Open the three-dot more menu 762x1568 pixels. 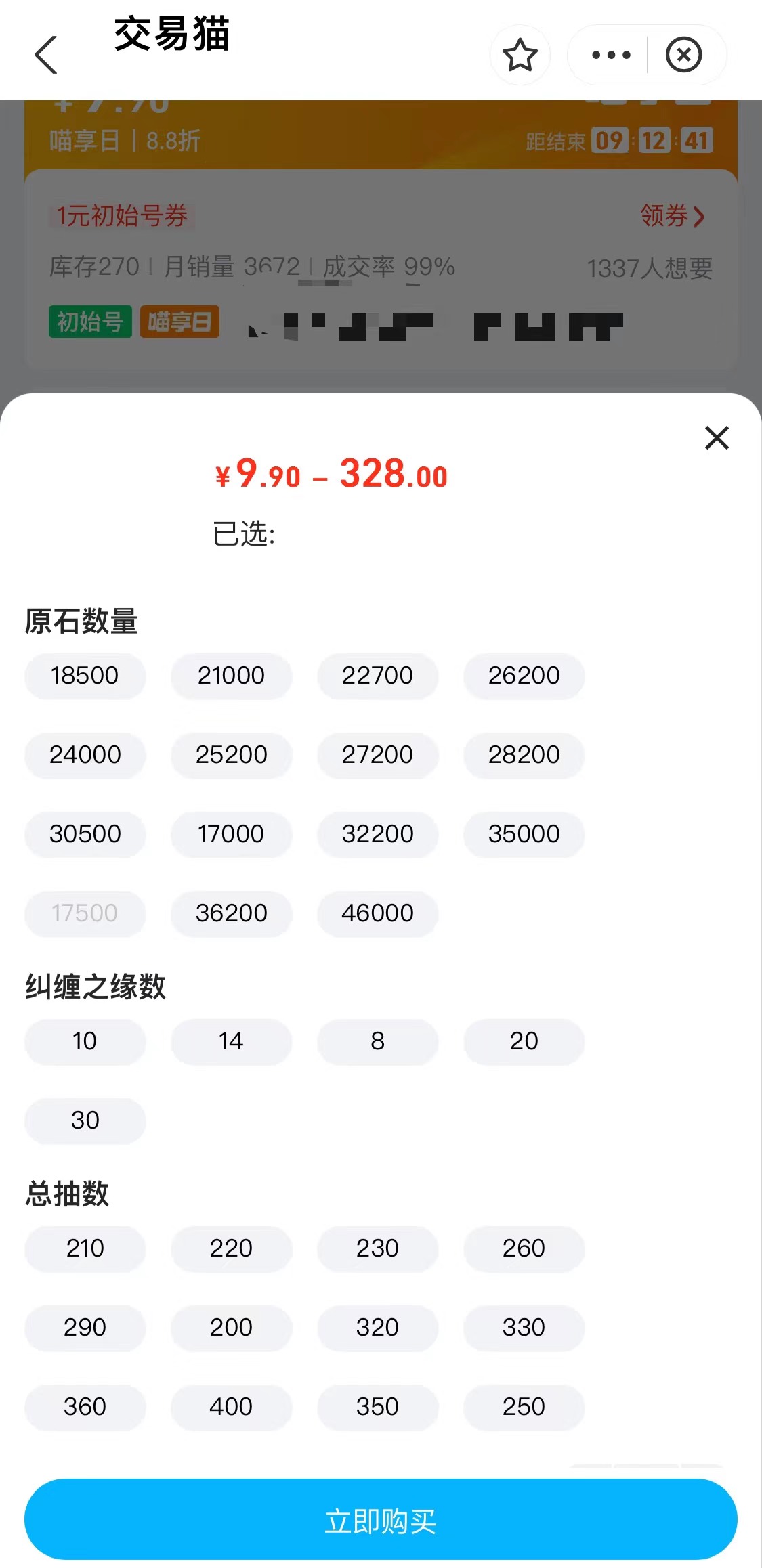coord(610,55)
